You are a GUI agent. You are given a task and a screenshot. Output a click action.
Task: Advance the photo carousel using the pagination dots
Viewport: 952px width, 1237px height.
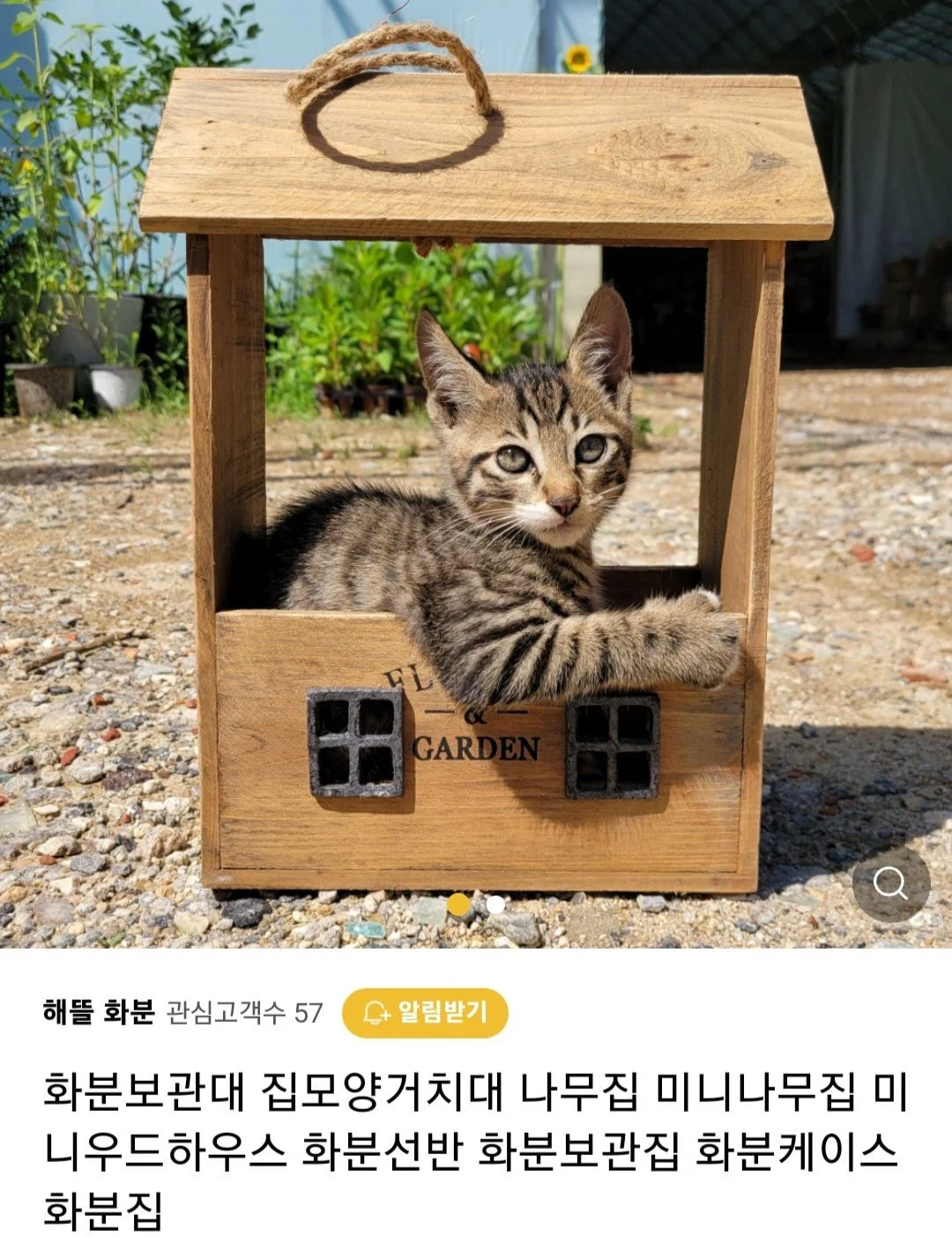click(x=476, y=902)
